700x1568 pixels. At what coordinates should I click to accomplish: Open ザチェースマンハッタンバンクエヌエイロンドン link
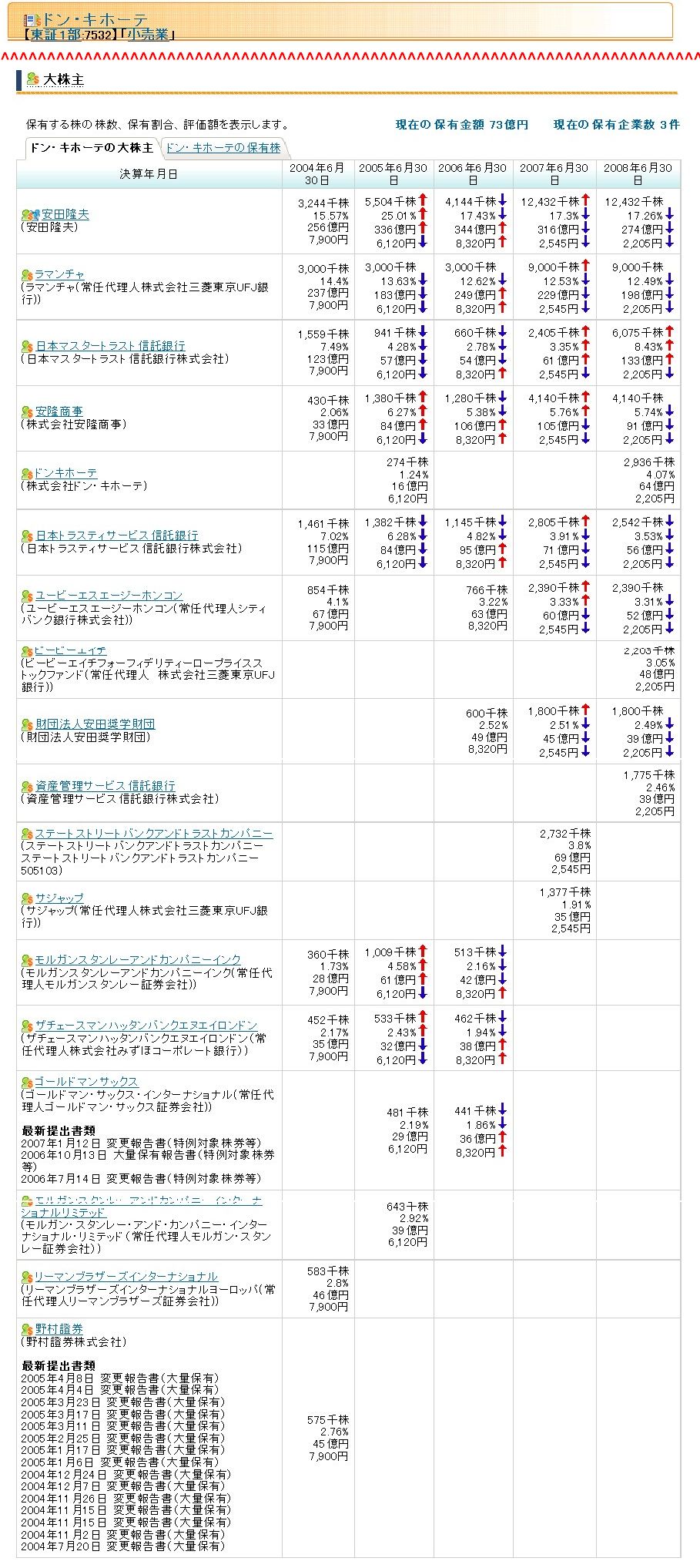click(x=146, y=1026)
